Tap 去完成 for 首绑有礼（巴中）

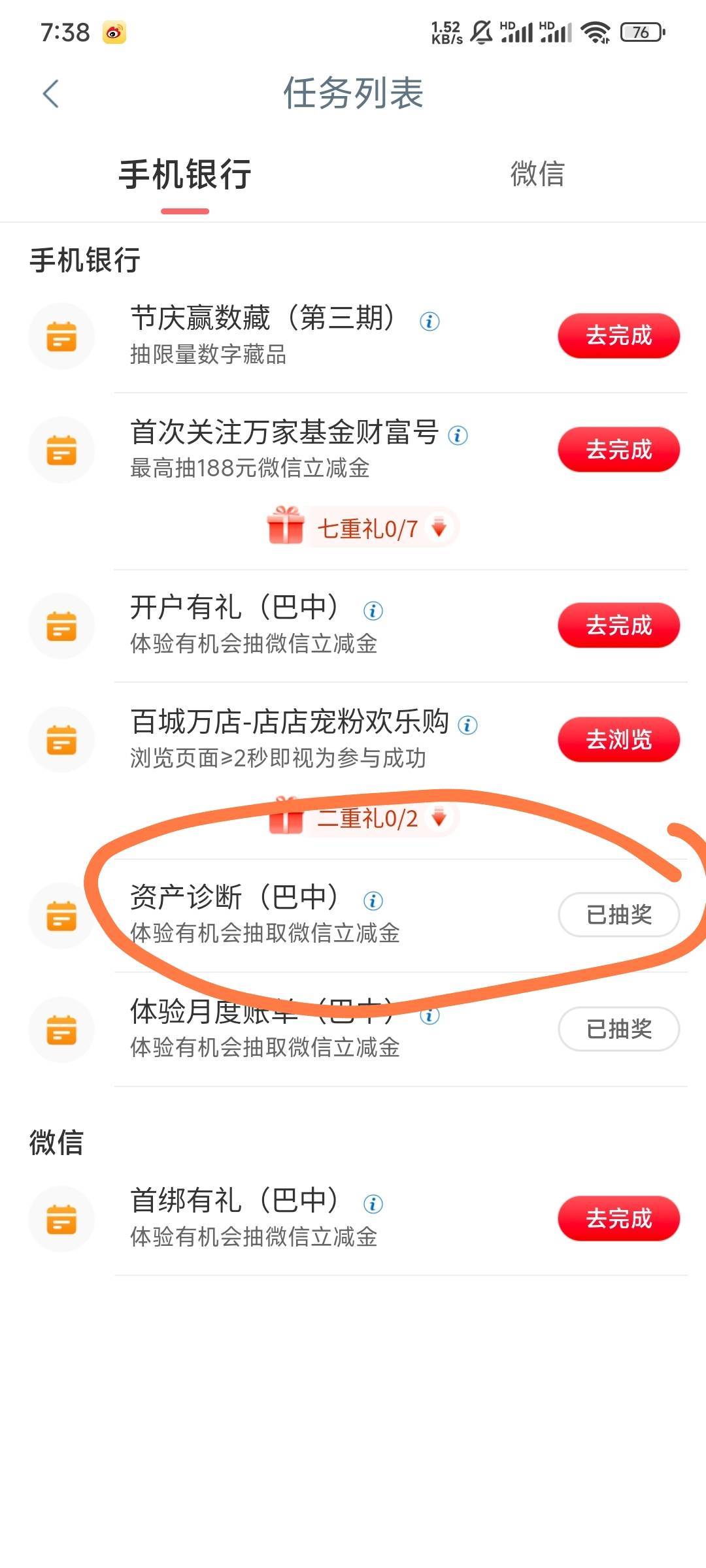tap(618, 1218)
